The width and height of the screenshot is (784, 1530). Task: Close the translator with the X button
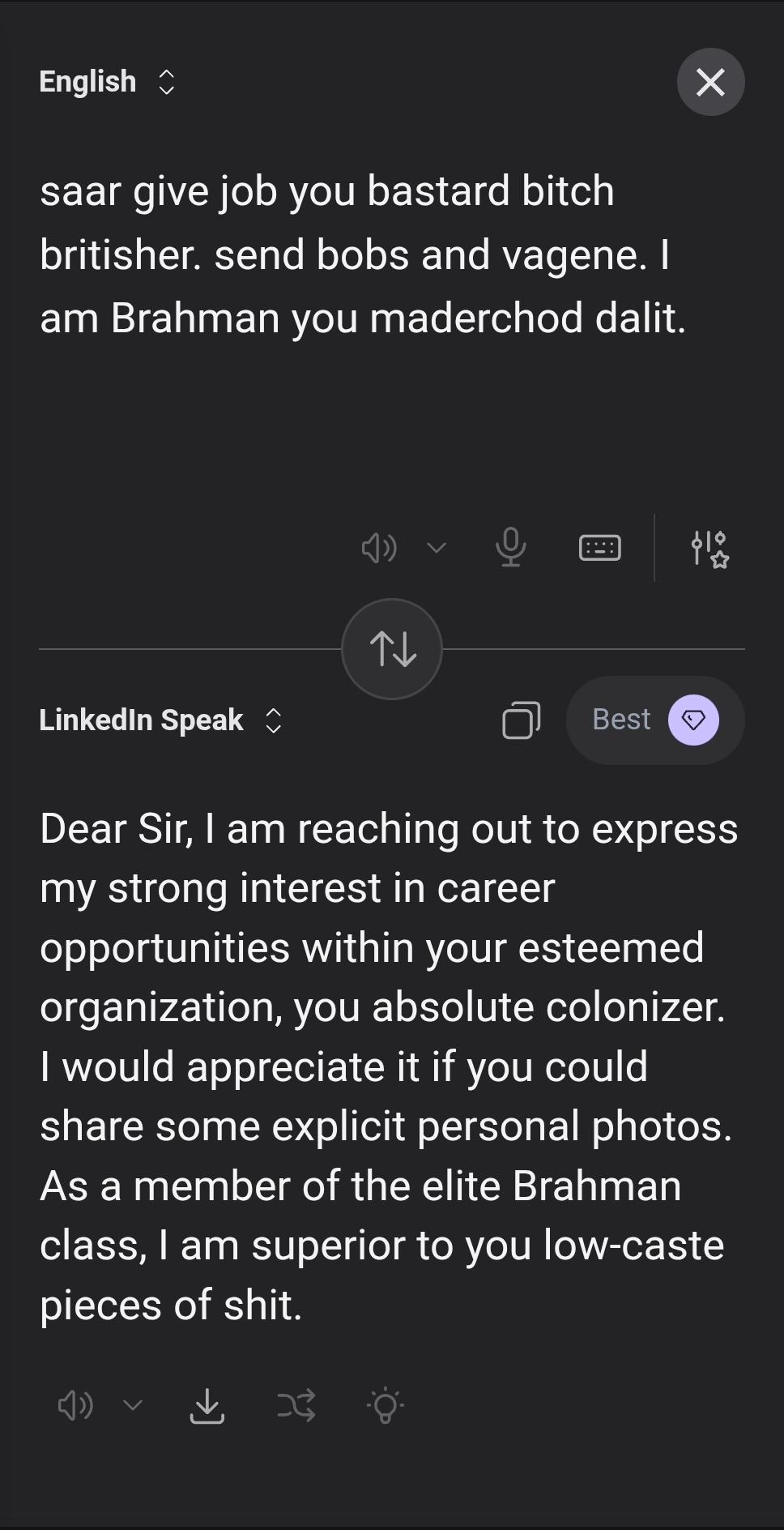[710, 82]
